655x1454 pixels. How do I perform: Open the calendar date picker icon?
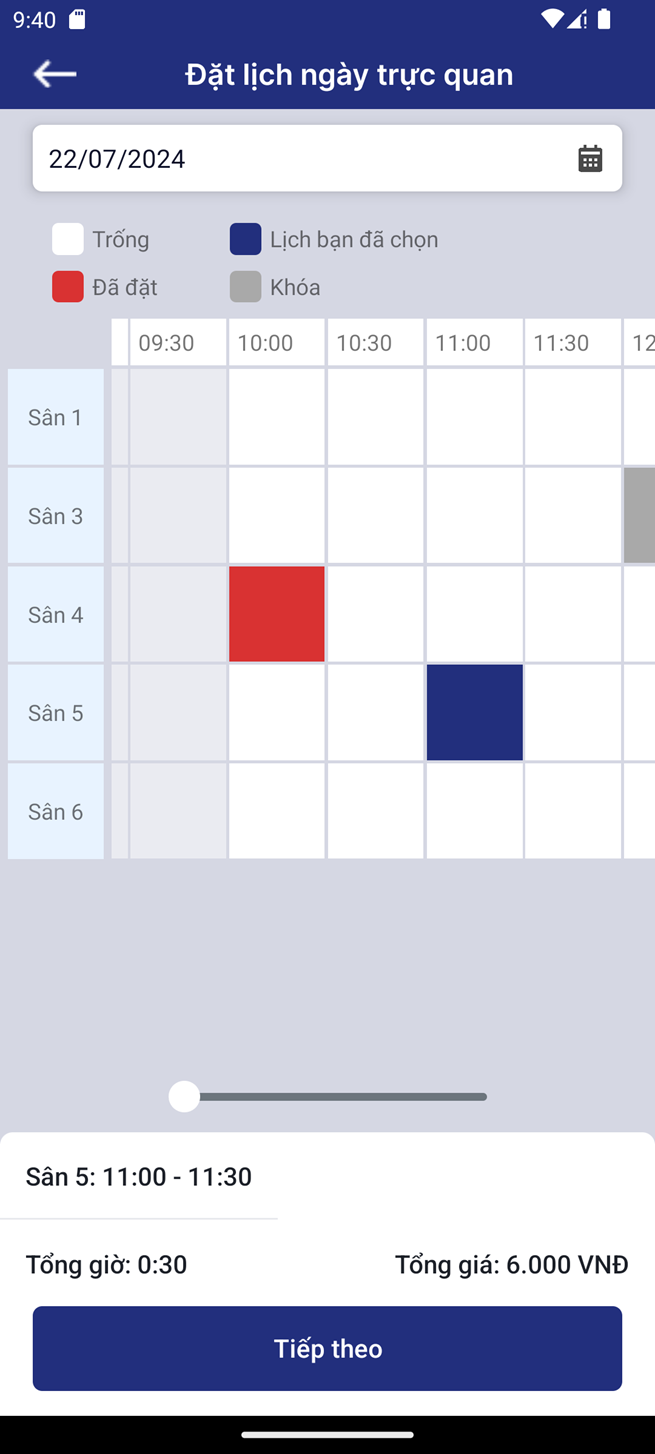590,158
